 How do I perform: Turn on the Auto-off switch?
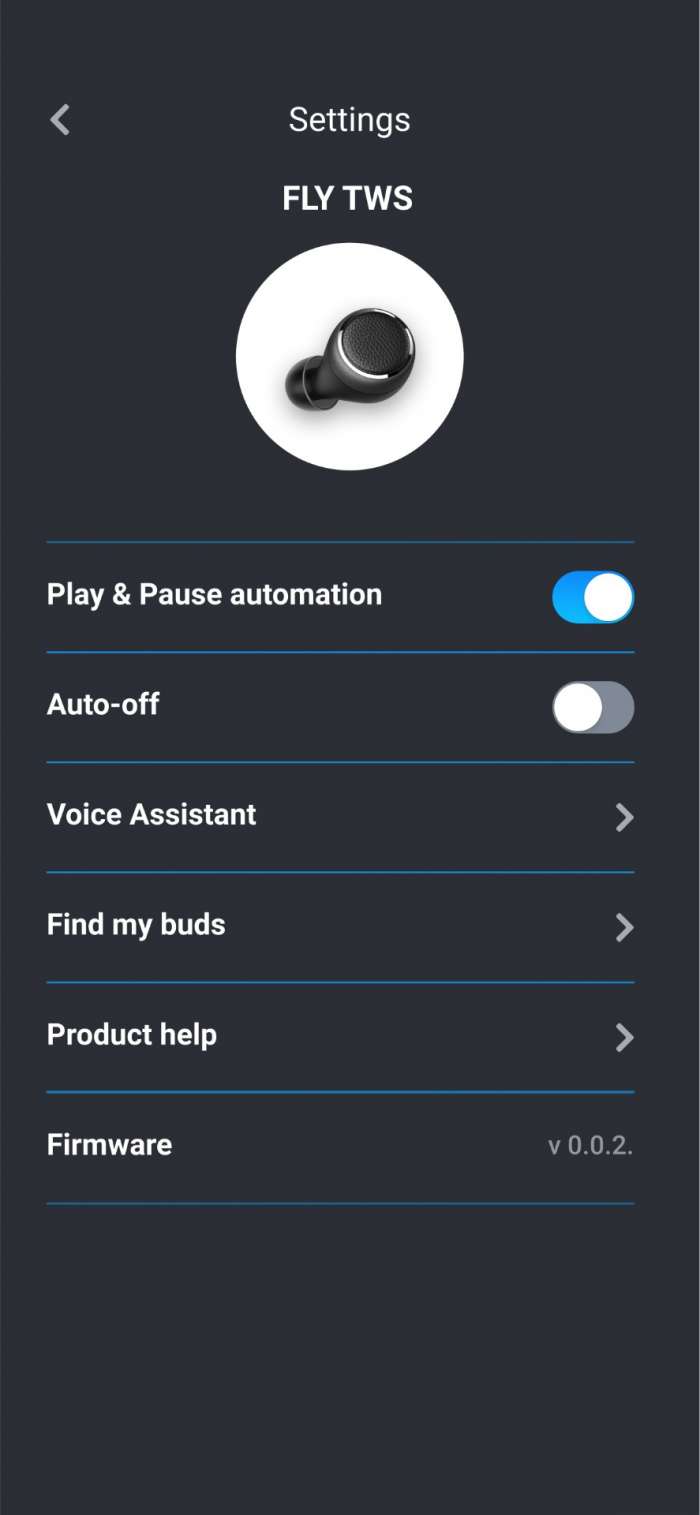(593, 707)
